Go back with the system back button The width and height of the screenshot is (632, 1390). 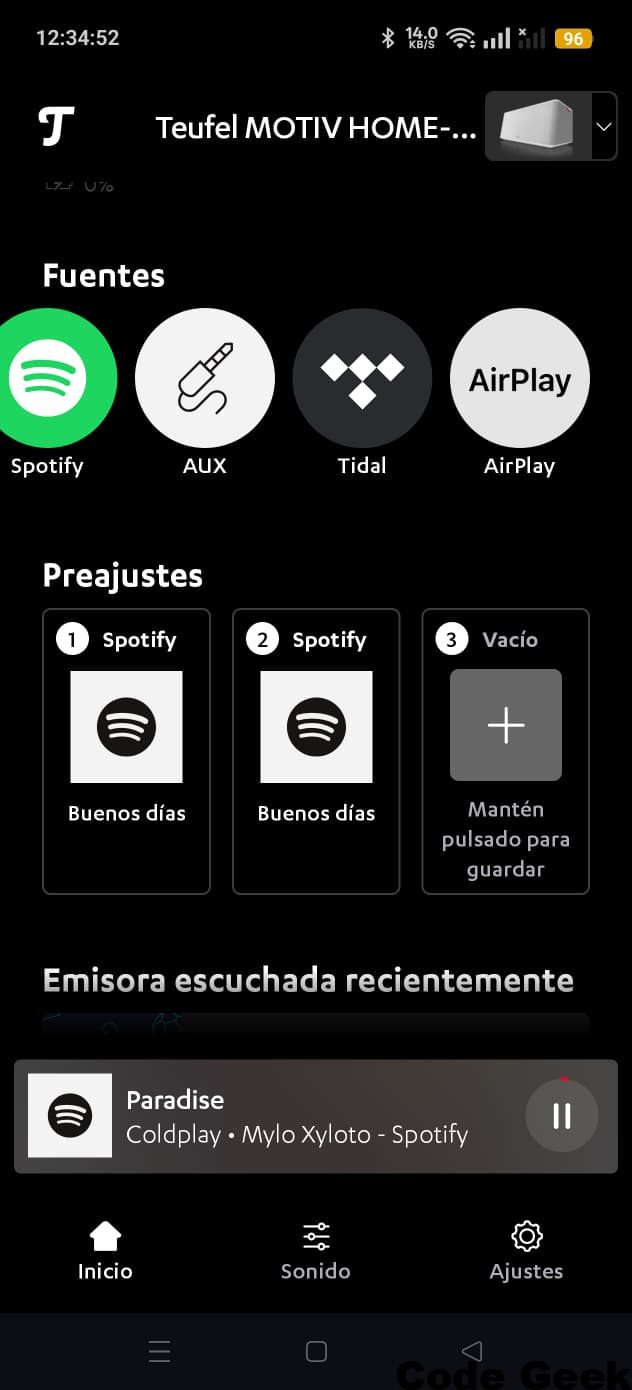[x=472, y=1352]
